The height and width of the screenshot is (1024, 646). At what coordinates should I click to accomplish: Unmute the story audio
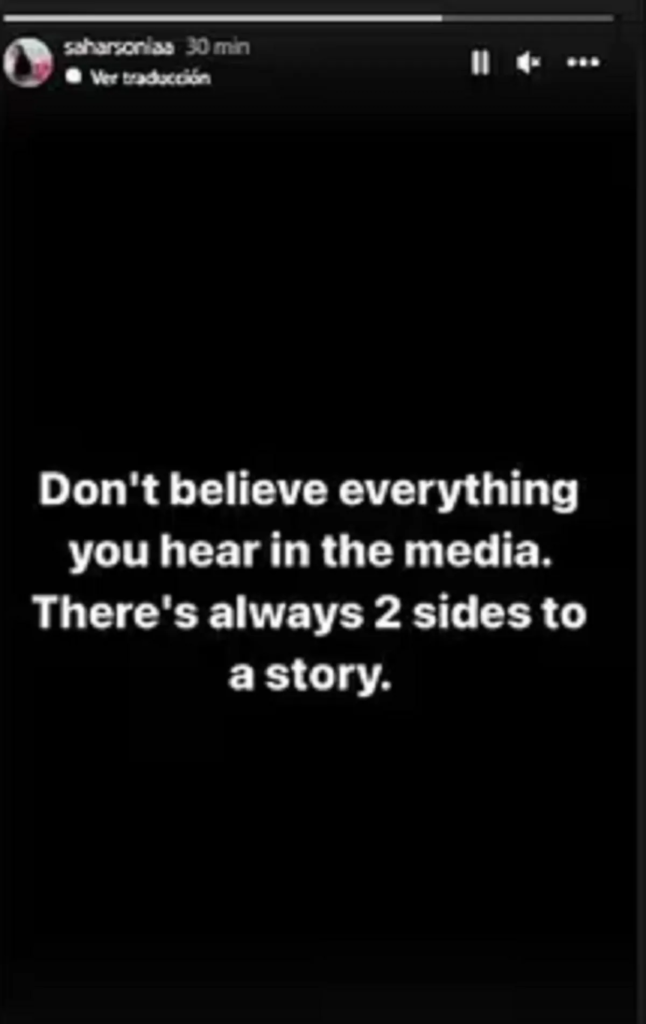pyautogui.click(x=527, y=63)
